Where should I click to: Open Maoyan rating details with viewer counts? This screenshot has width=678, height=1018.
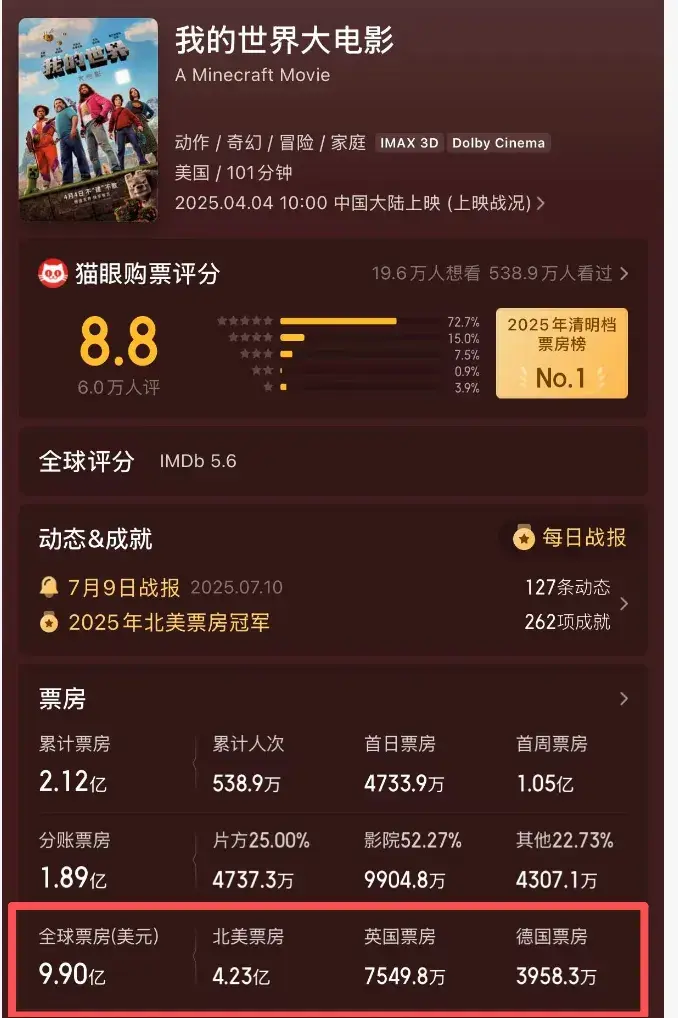tap(500, 273)
